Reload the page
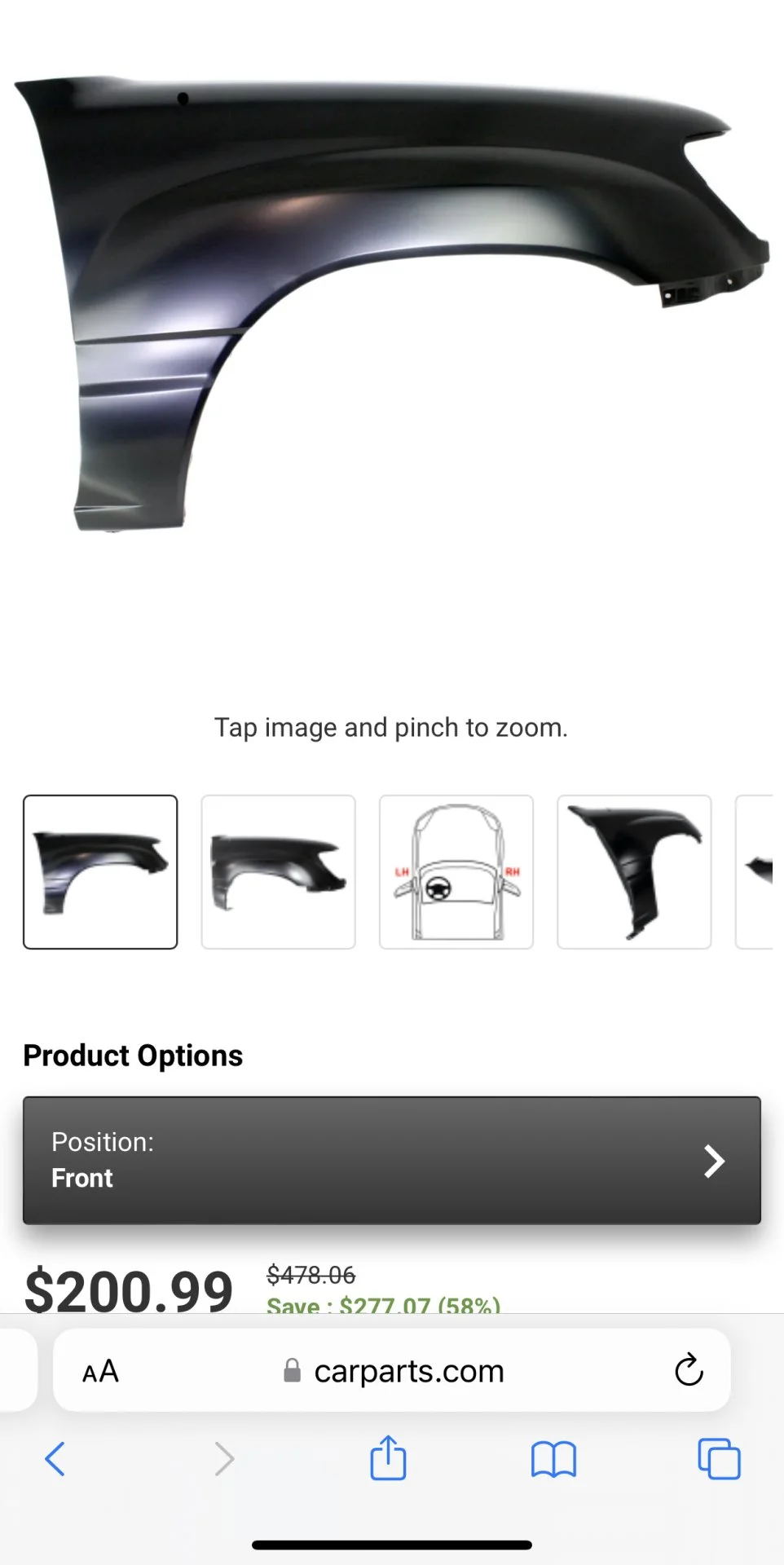The width and height of the screenshot is (784, 1565). click(x=689, y=1370)
